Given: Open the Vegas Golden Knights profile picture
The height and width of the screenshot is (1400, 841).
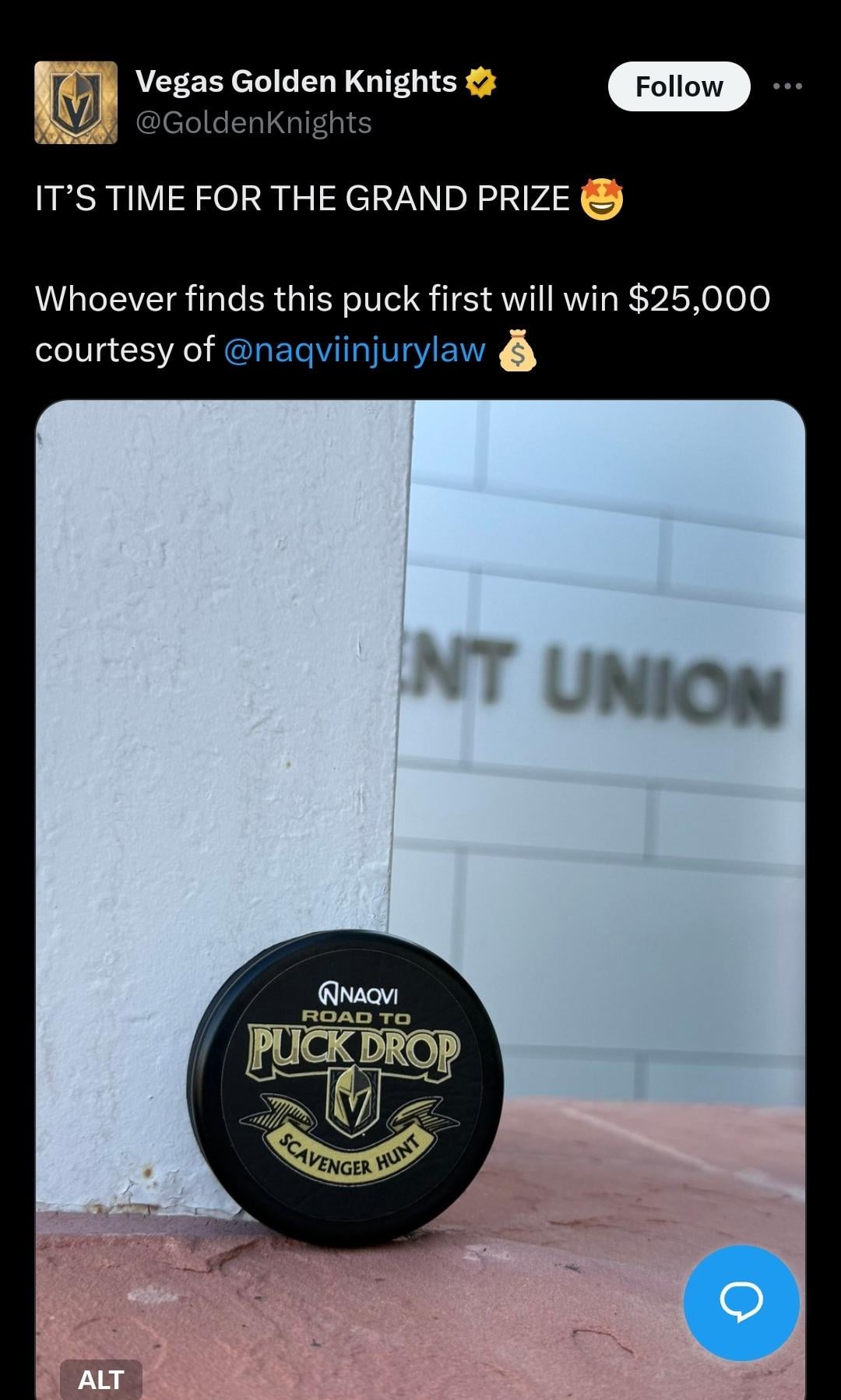Looking at the screenshot, I should tap(76, 103).
